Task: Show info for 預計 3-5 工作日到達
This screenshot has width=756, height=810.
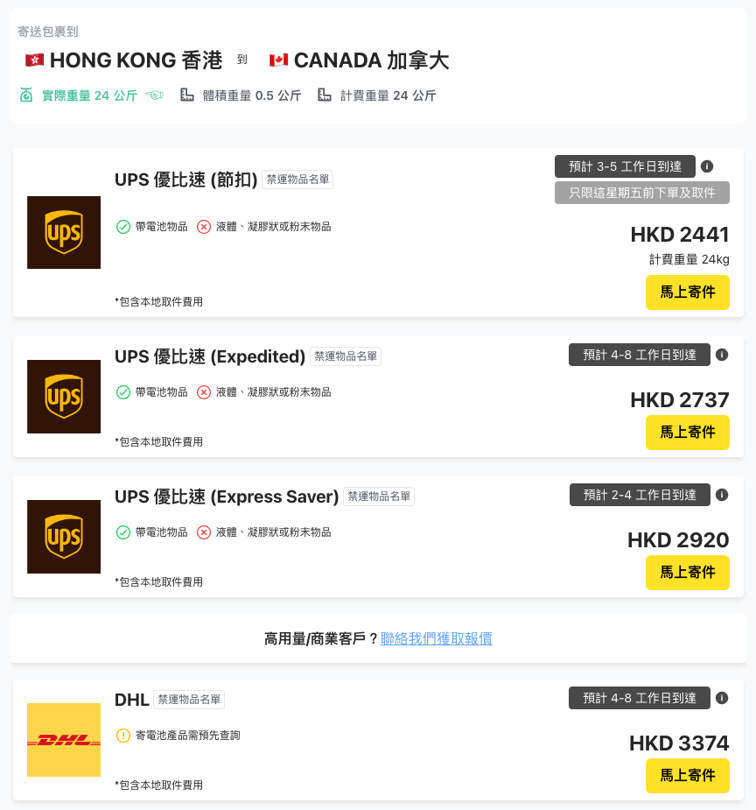Action: coord(707,166)
